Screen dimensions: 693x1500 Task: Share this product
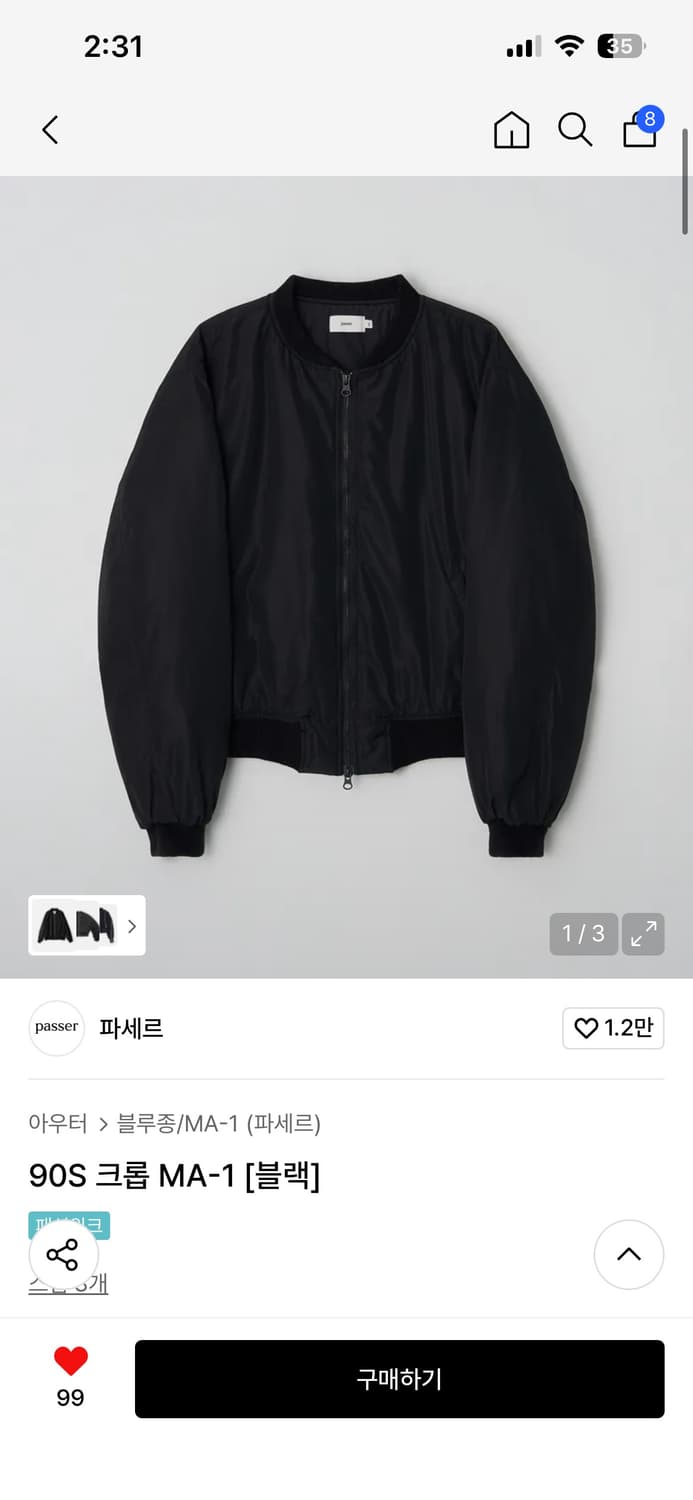pos(63,1254)
